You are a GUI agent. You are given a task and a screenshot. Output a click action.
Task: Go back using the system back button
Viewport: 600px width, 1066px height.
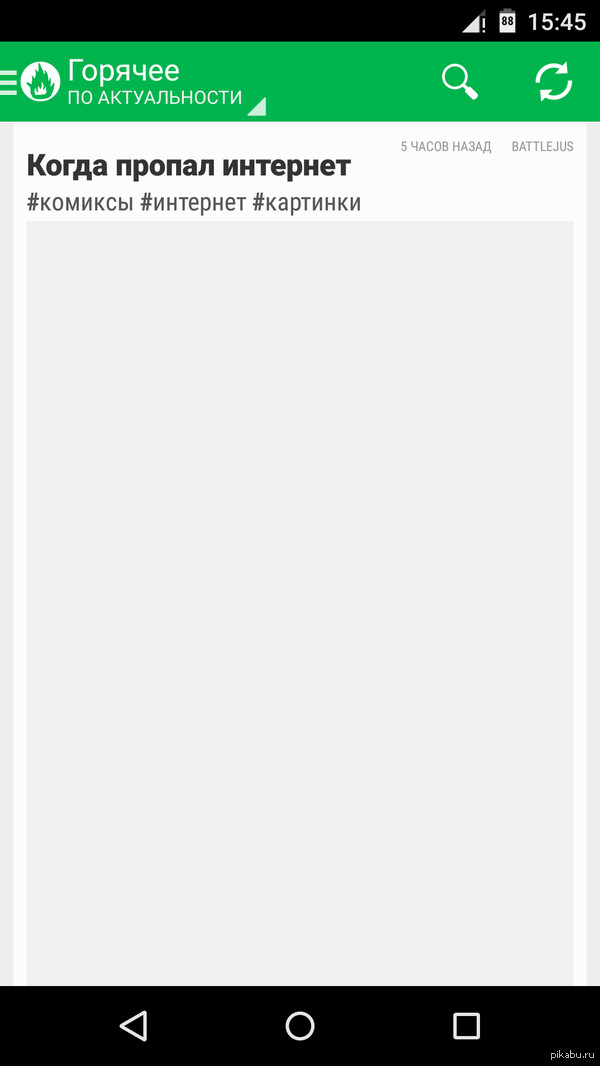point(133,1025)
